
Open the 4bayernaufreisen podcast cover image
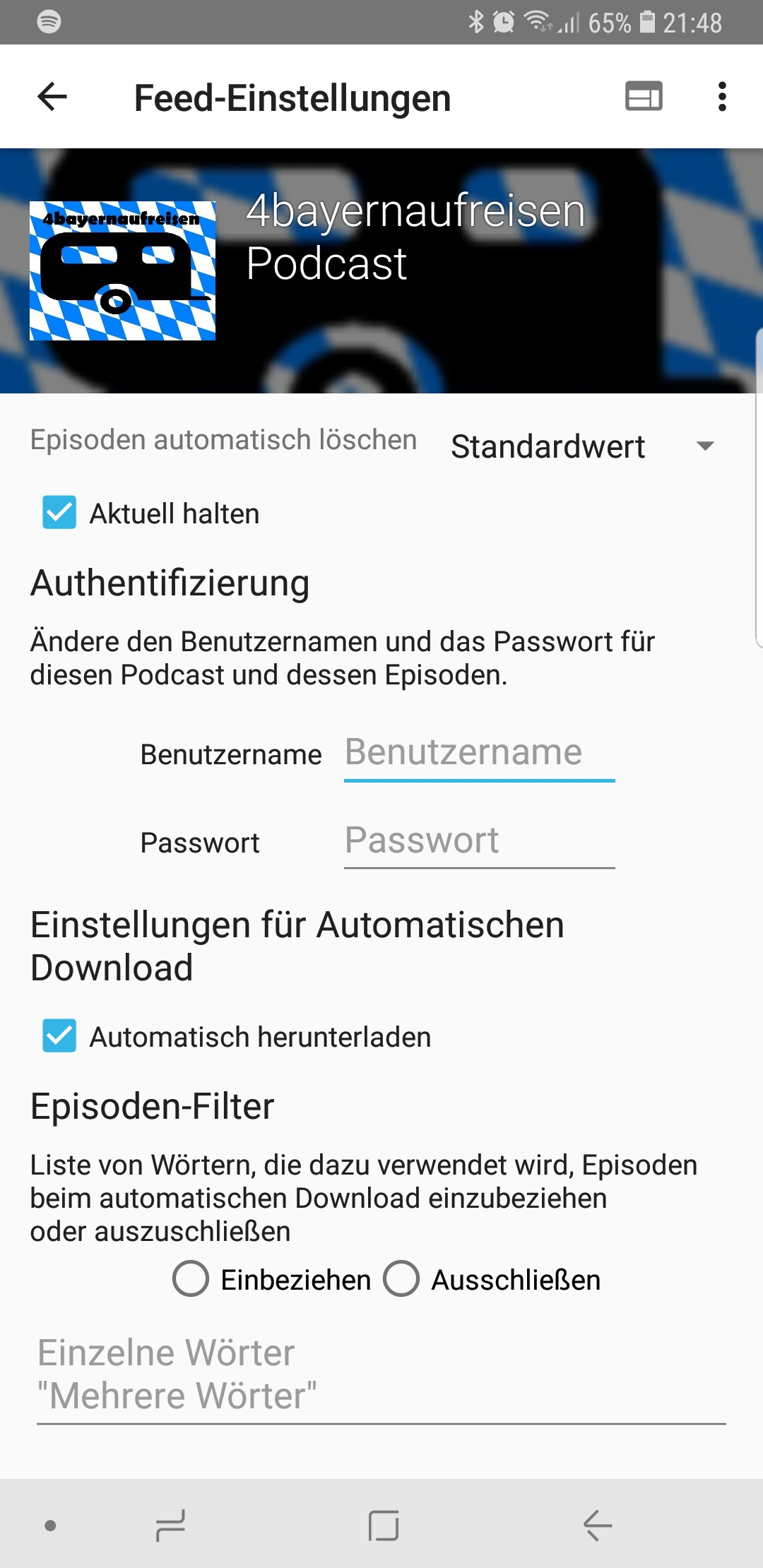(x=123, y=271)
